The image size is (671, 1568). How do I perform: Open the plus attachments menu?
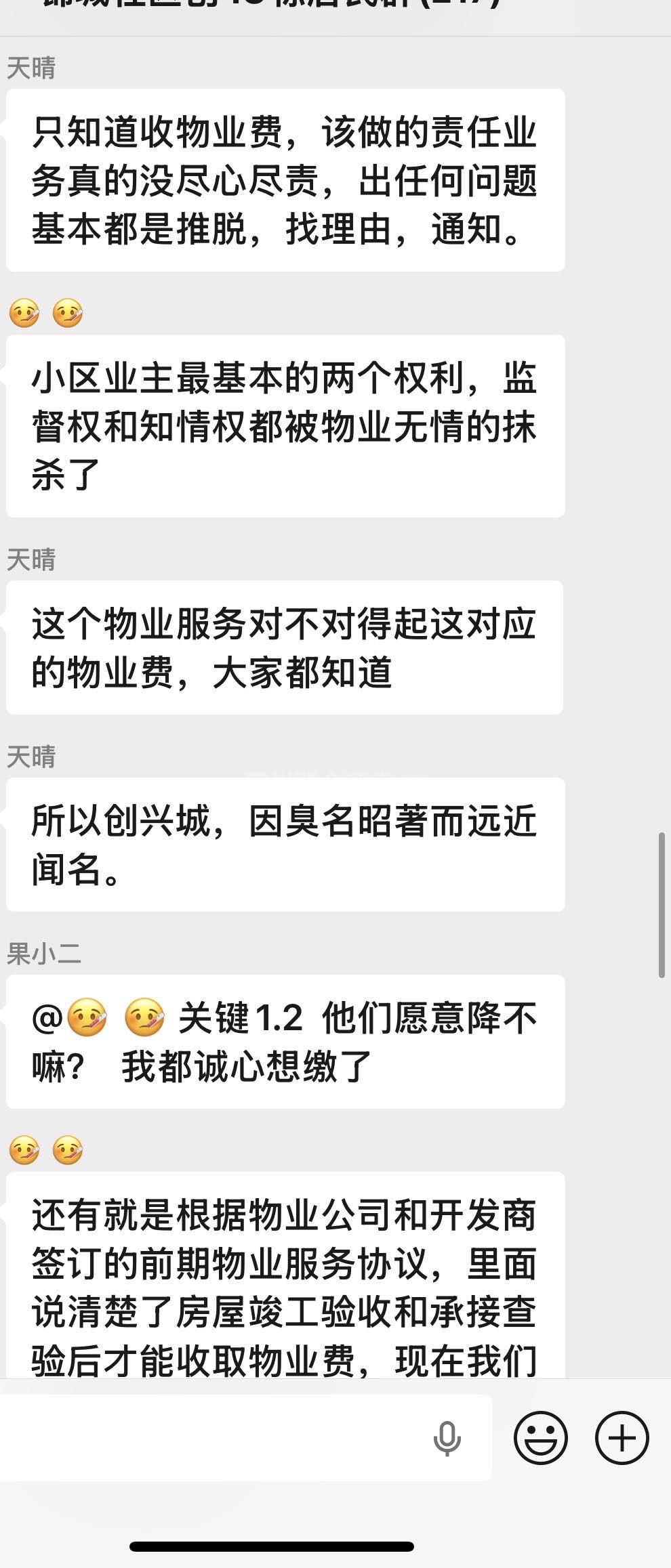tap(622, 1438)
